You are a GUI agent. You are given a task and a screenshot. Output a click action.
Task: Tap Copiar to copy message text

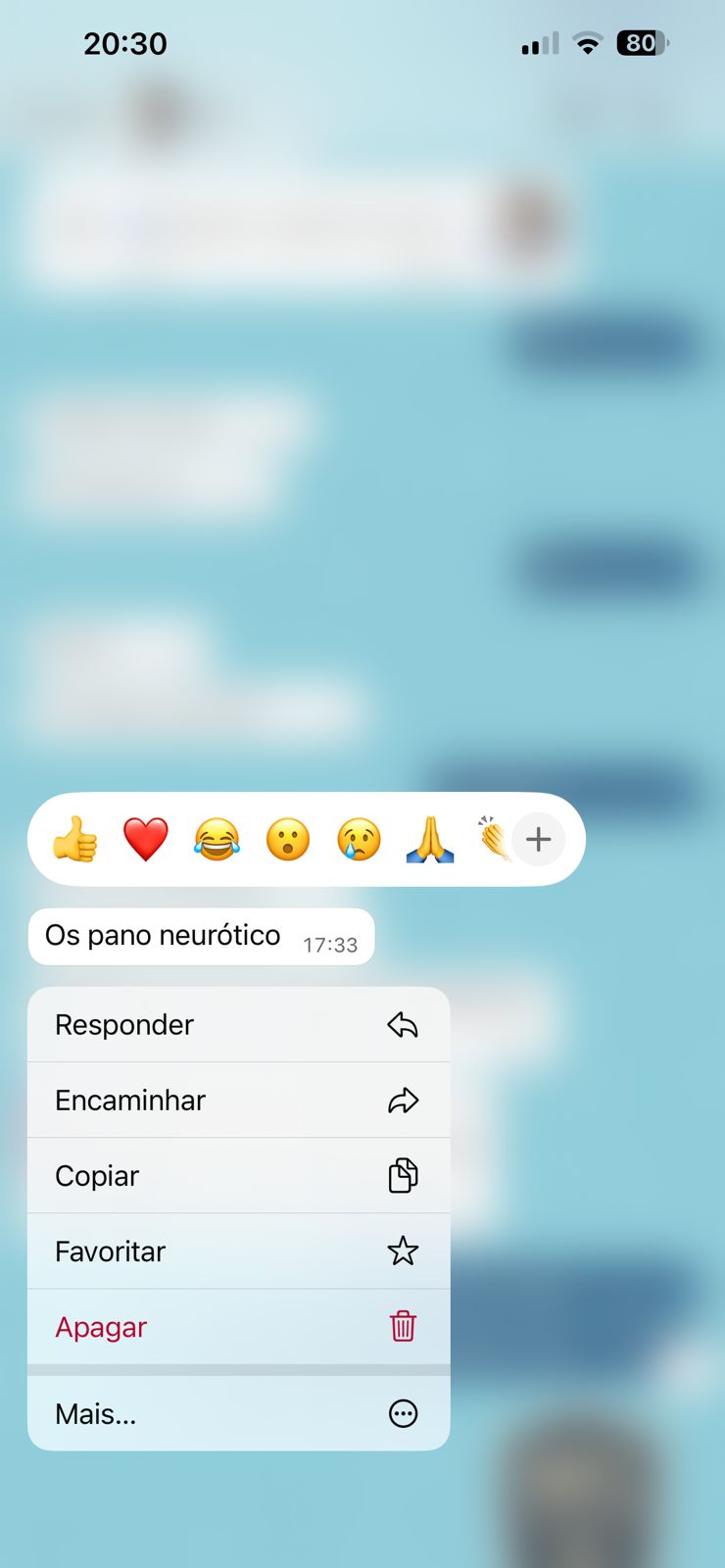click(239, 1176)
